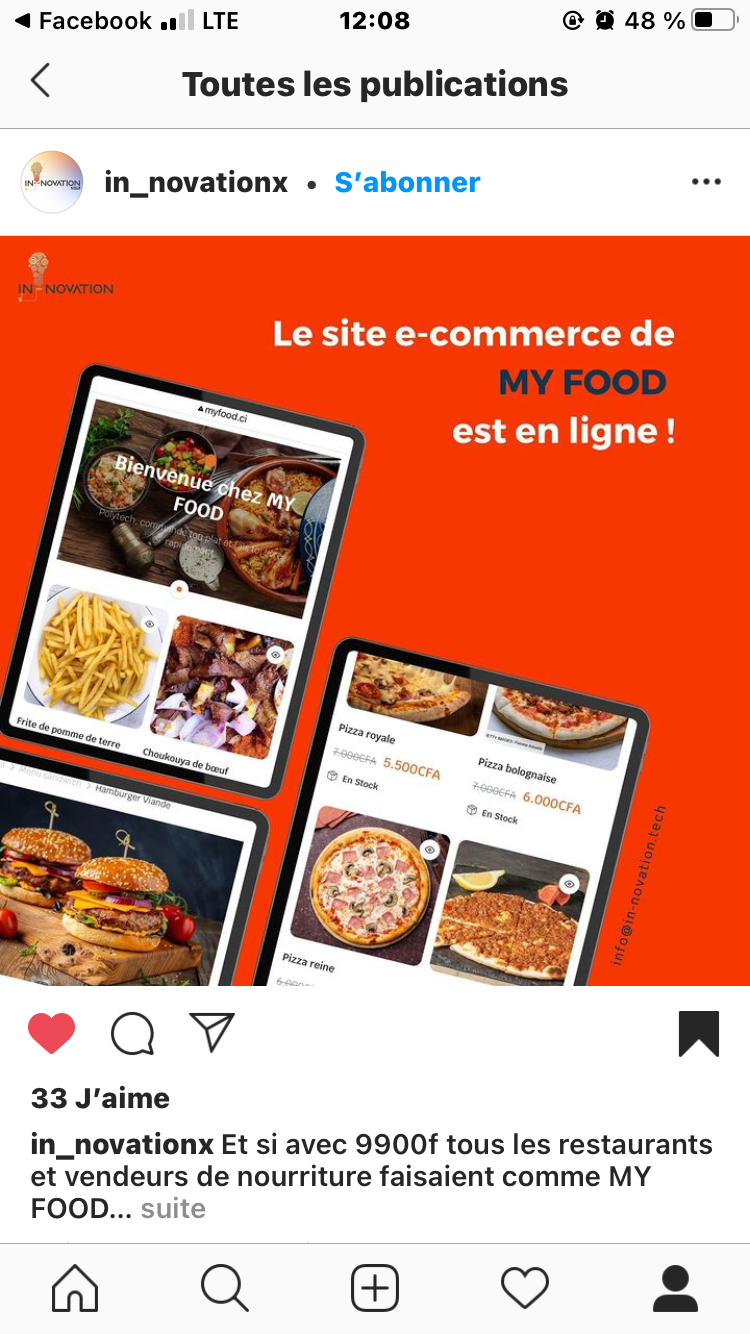The image size is (750, 1334).
Task: View the 33 J'aime likes list
Action: (x=100, y=1098)
